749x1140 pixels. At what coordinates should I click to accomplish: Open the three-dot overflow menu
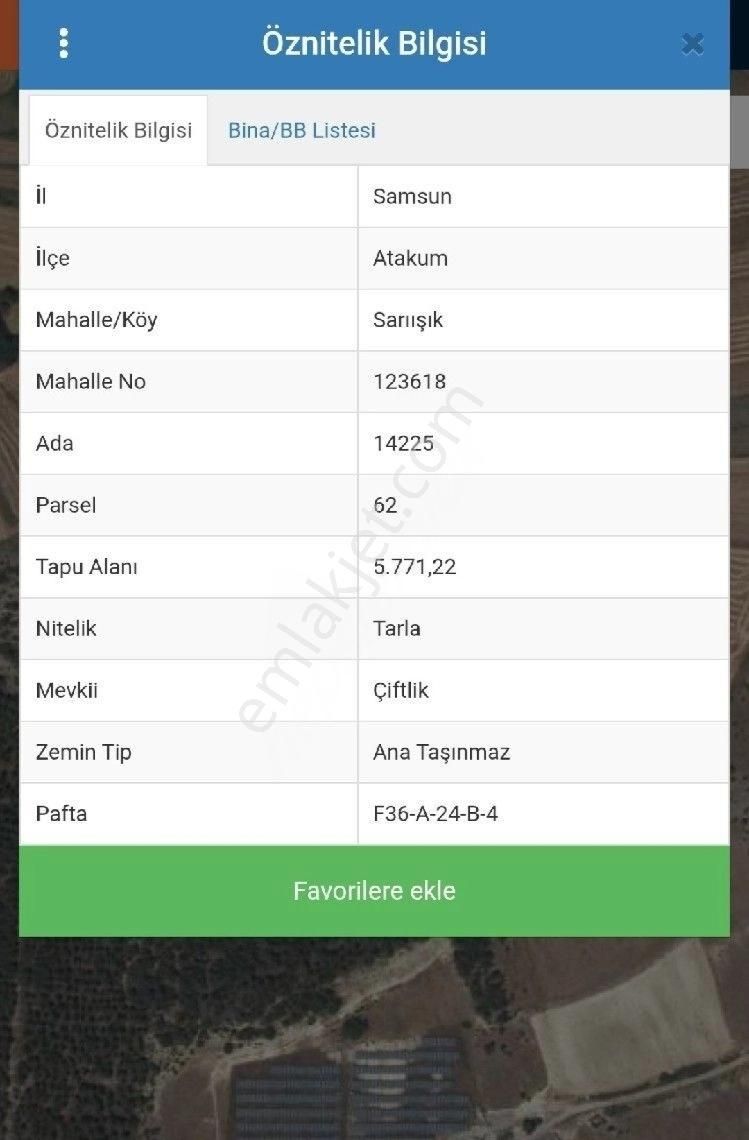point(64,43)
